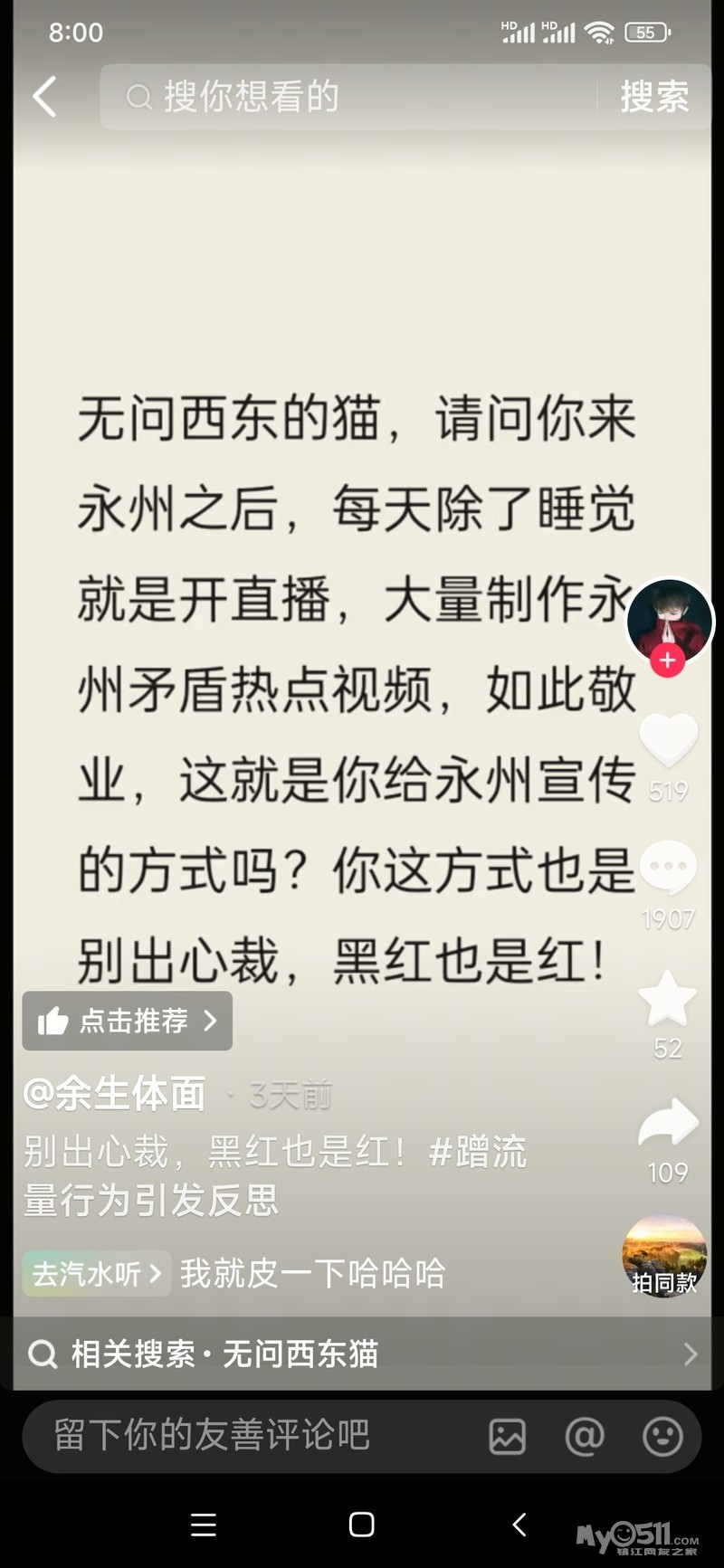Share this video via the arrow icon
The width and height of the screenshot is (724, 1568).
tap(668, 1125)
